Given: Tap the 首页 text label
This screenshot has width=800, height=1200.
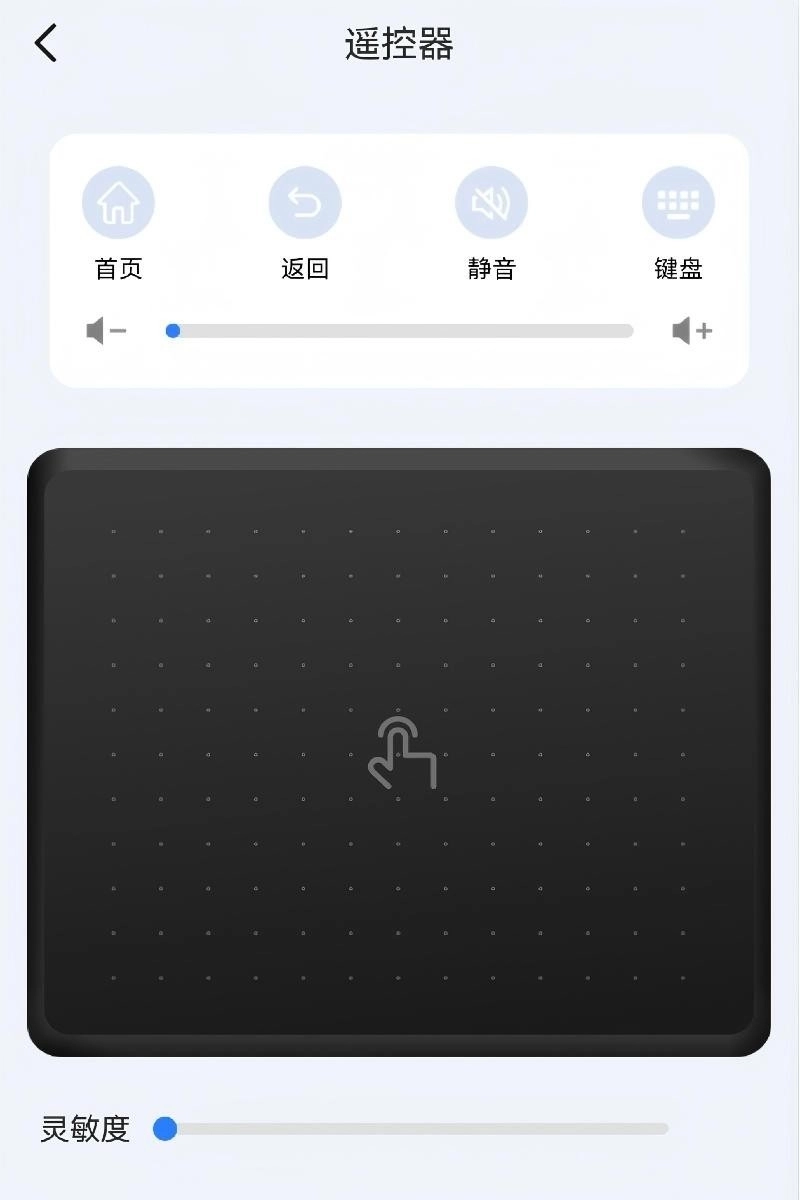Looking at the screenshot, I should pyautogui.click(x=117, y=267).
